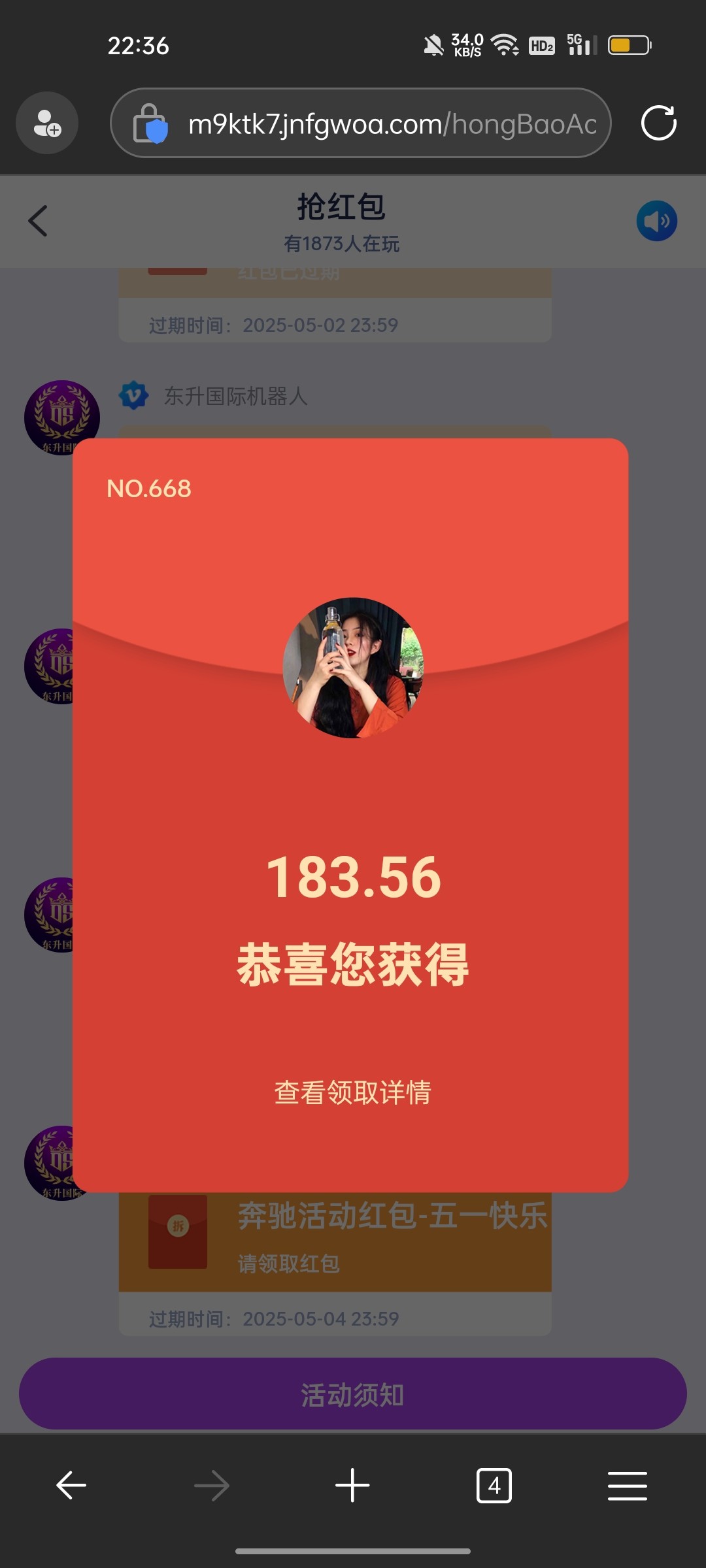Show the open tabs switcher

[494, 1485]
